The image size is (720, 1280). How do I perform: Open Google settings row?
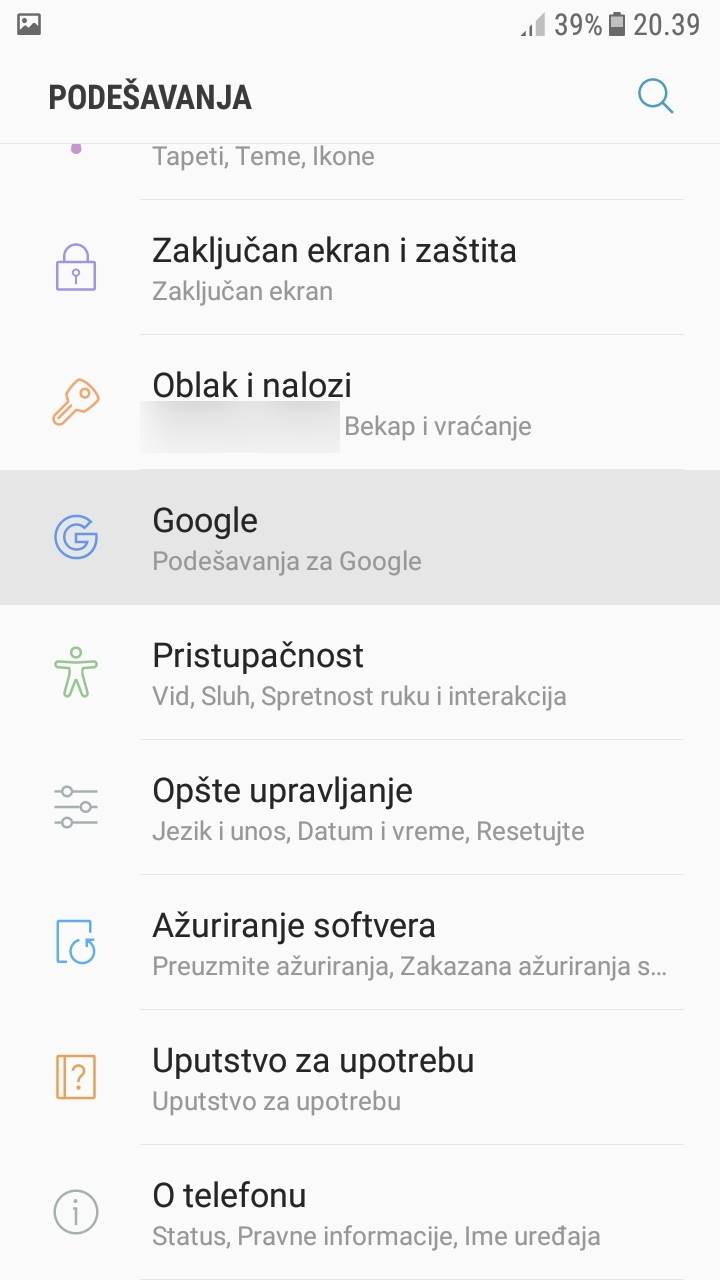pyautogui.click(x=360, y=538)
